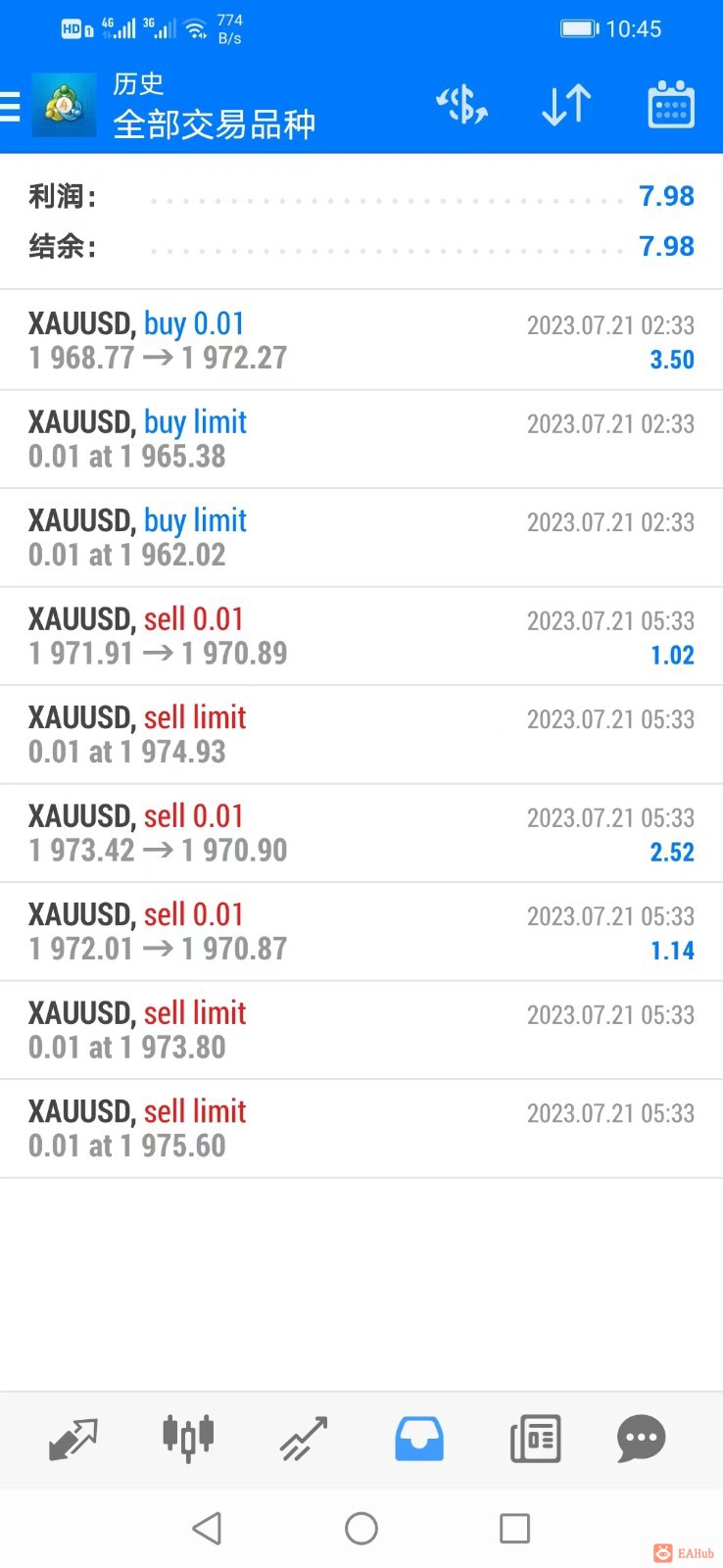723x1568 pixels.
Task: Open the symbol filter with dollar icon
Action: [x=462, y=105]
